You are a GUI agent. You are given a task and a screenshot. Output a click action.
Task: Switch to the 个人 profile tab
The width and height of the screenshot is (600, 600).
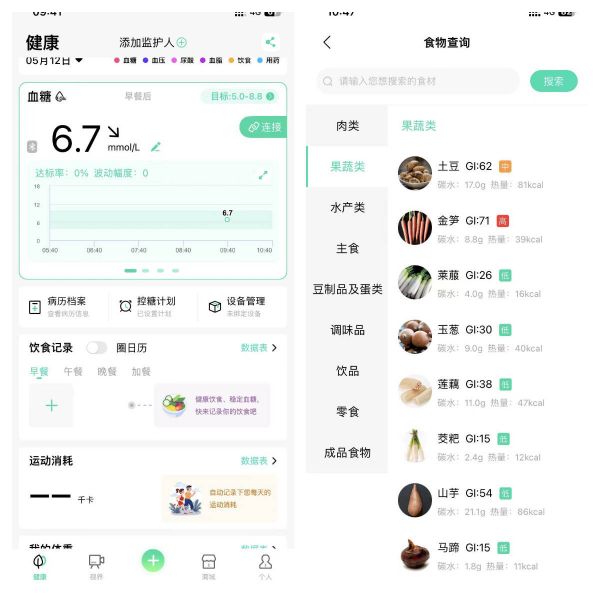265,565
